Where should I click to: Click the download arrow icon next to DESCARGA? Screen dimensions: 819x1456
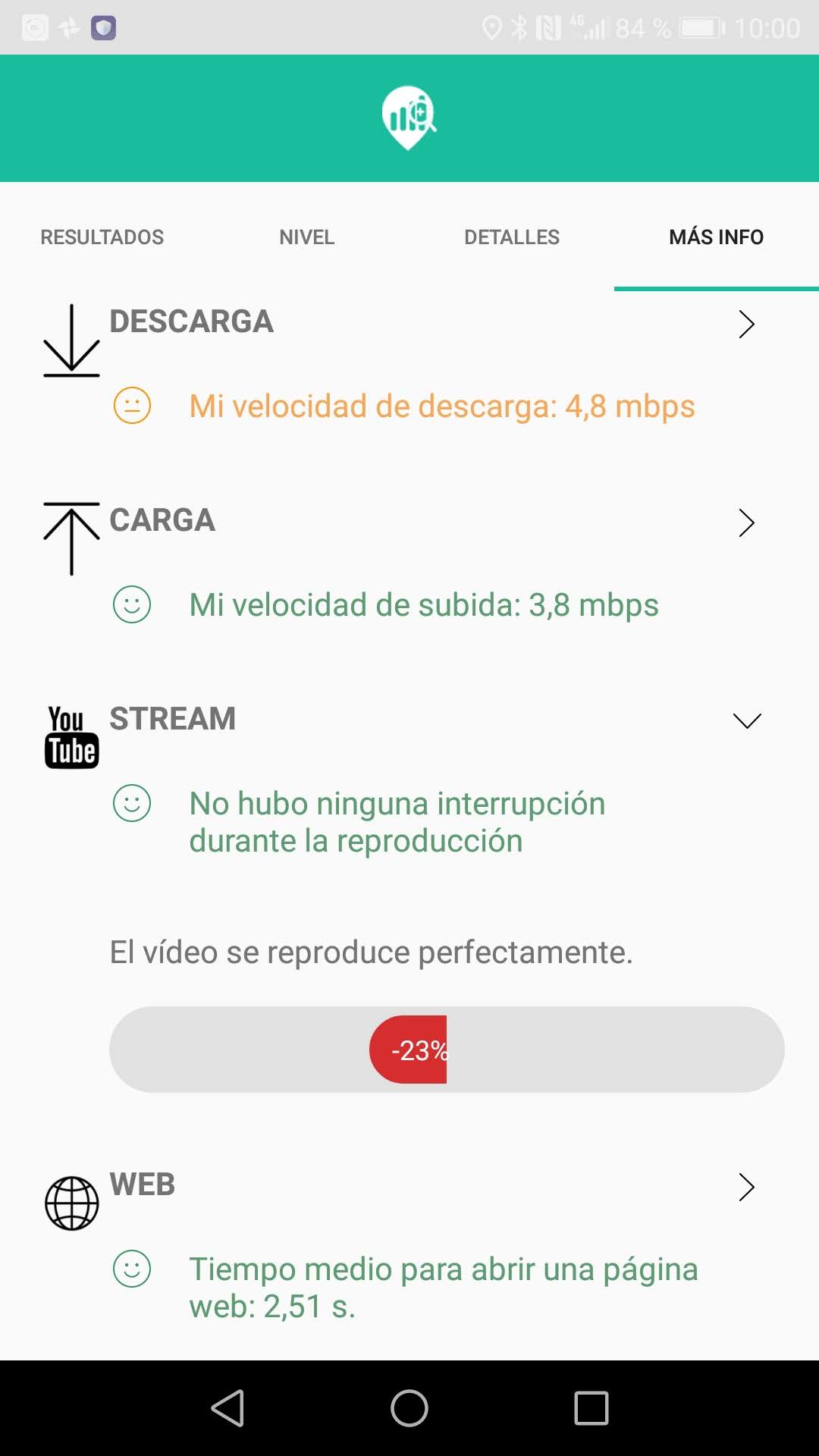point(71,341)
